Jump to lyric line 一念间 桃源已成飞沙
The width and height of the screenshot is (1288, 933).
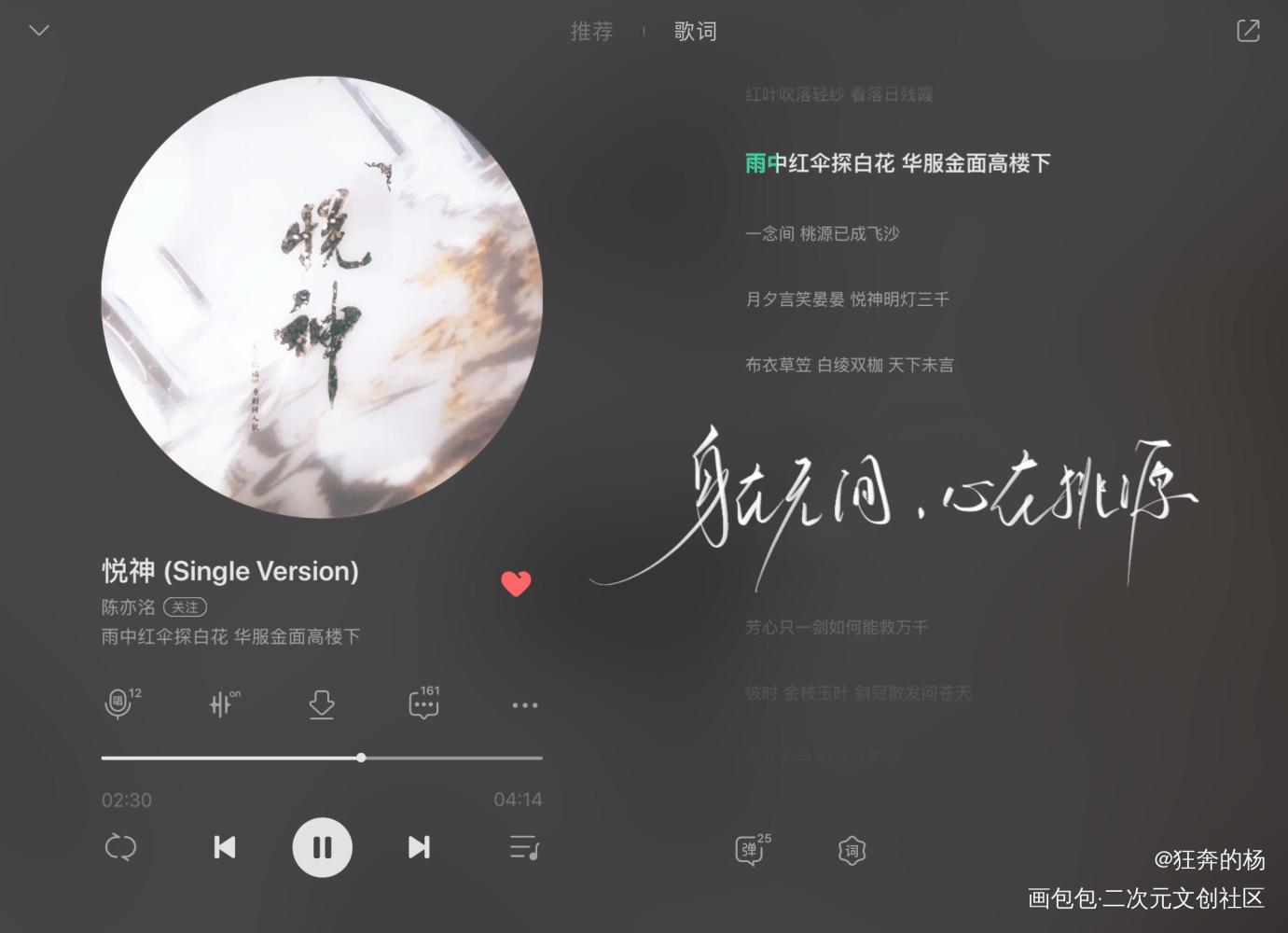tap(822, 233)
